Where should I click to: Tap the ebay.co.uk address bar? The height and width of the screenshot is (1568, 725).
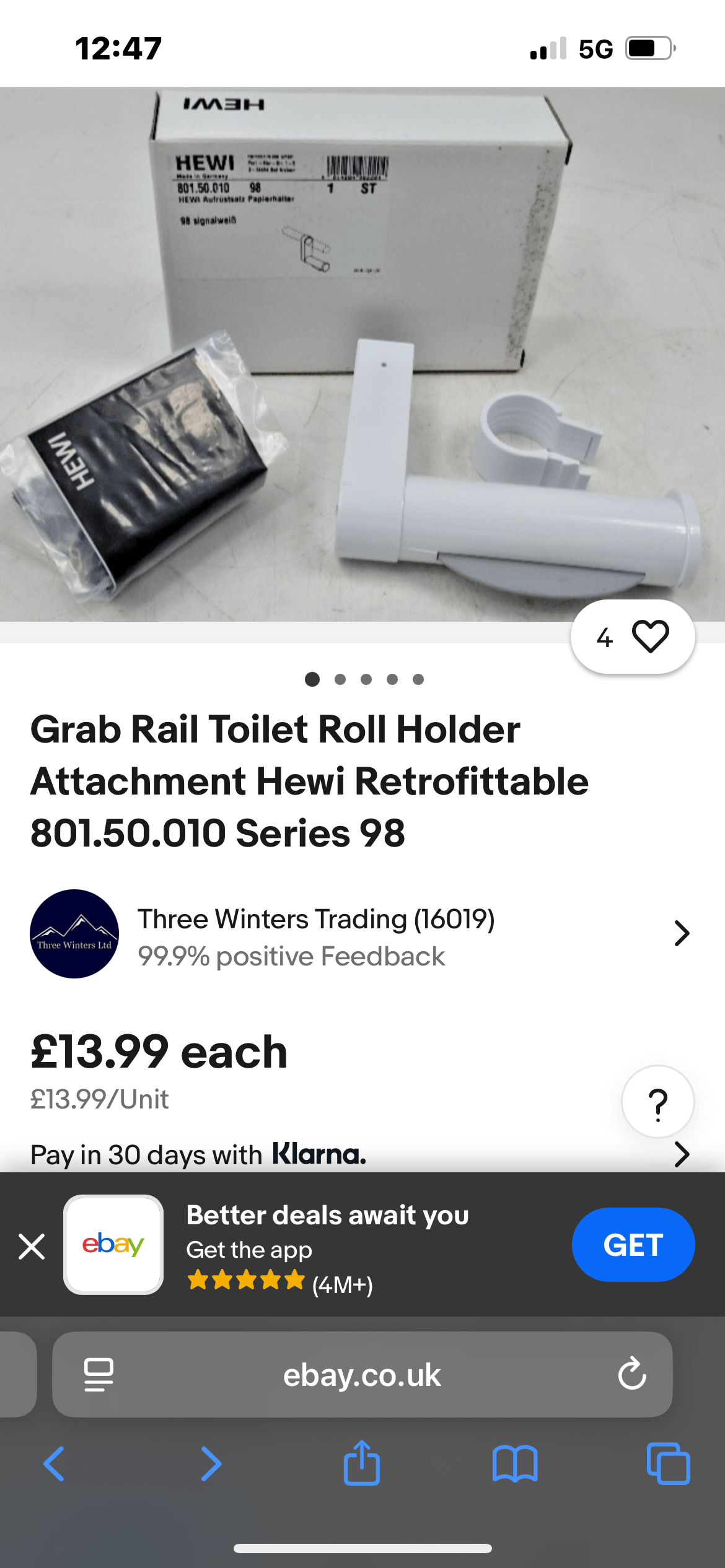[362, 1375]
